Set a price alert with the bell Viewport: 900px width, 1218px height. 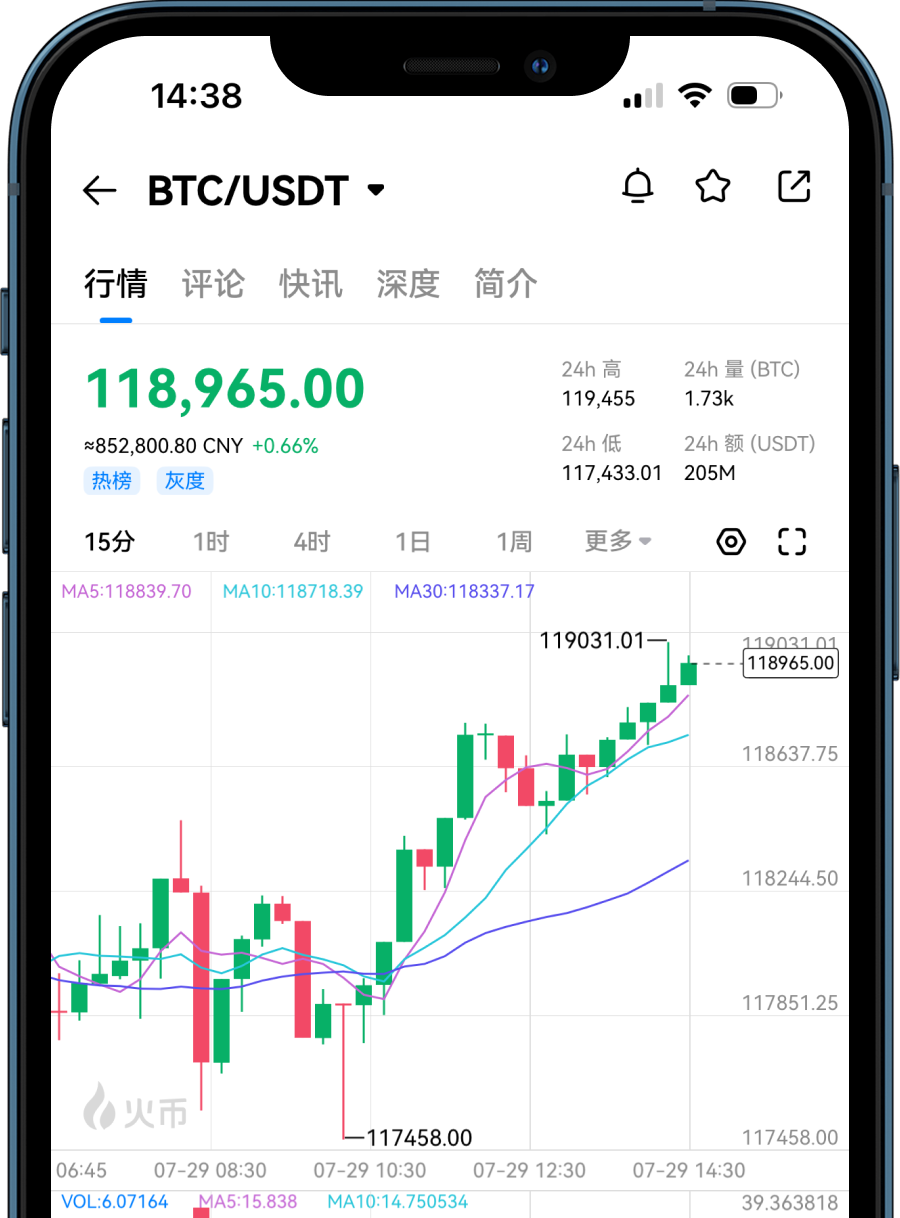pos(638,187)
